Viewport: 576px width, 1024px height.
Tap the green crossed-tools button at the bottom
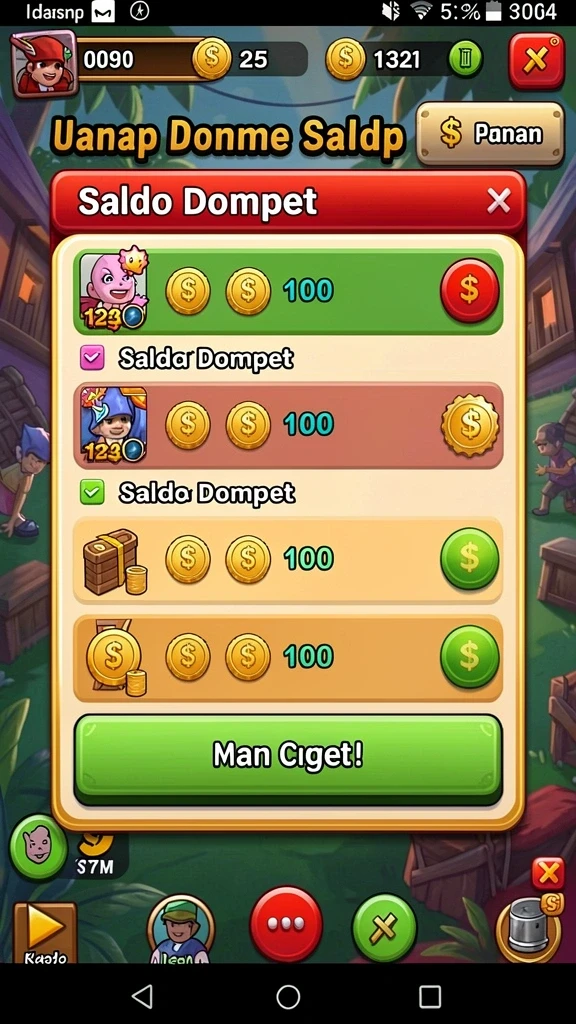pyautogui.click(x=384, y=927)
